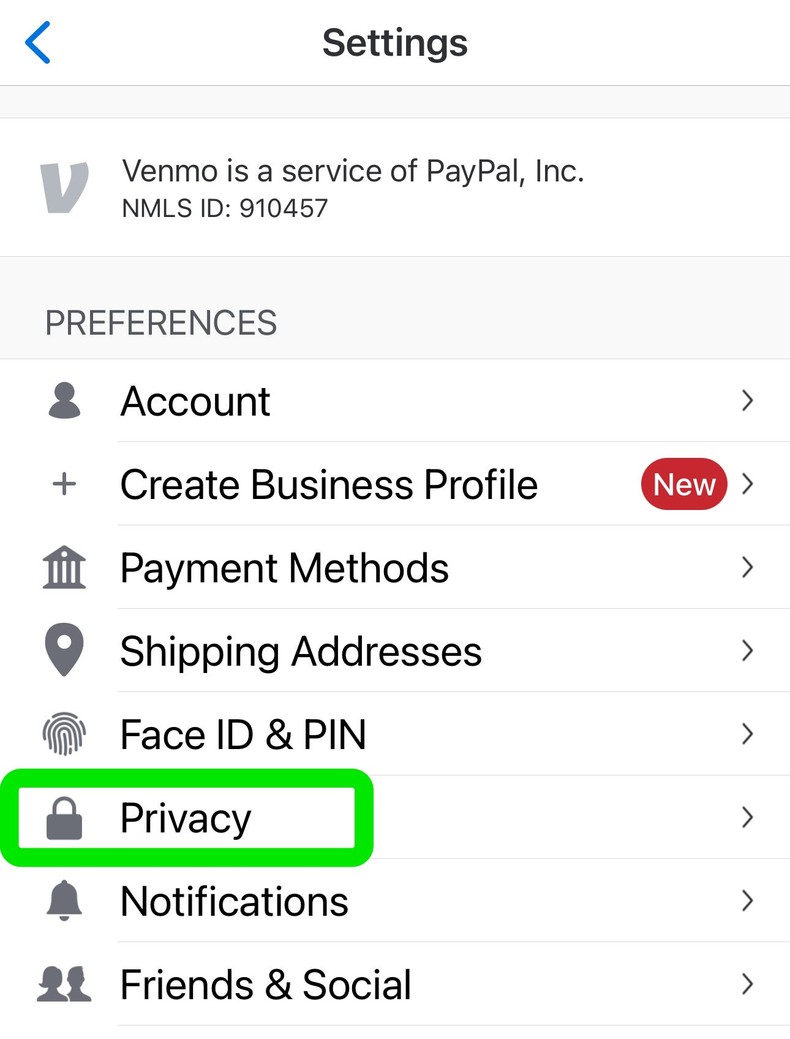Image resolution: width=790 pixels, height=1039 pixels.
Task: Select the Account person icon
Action: 62,400
